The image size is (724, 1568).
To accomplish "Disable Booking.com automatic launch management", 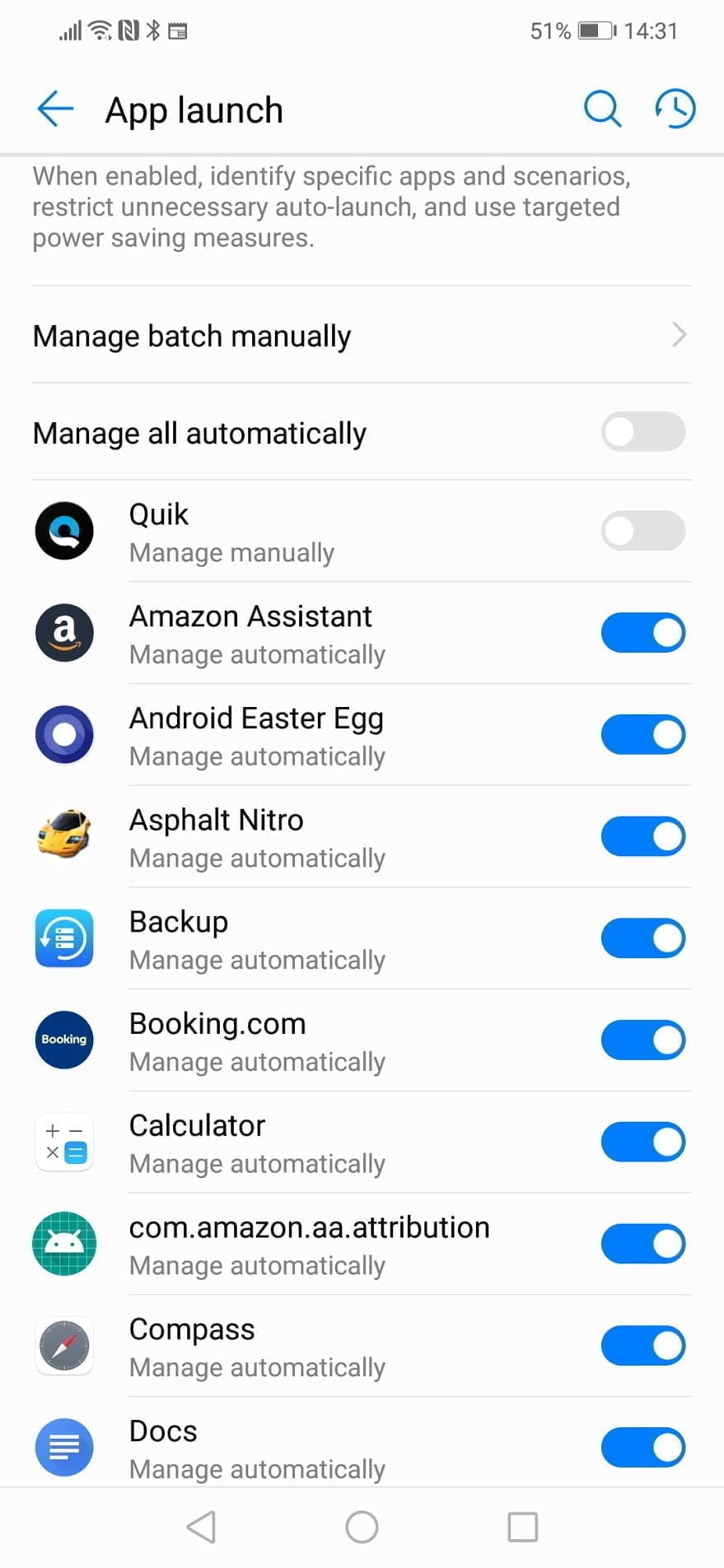I will 642,1040.
